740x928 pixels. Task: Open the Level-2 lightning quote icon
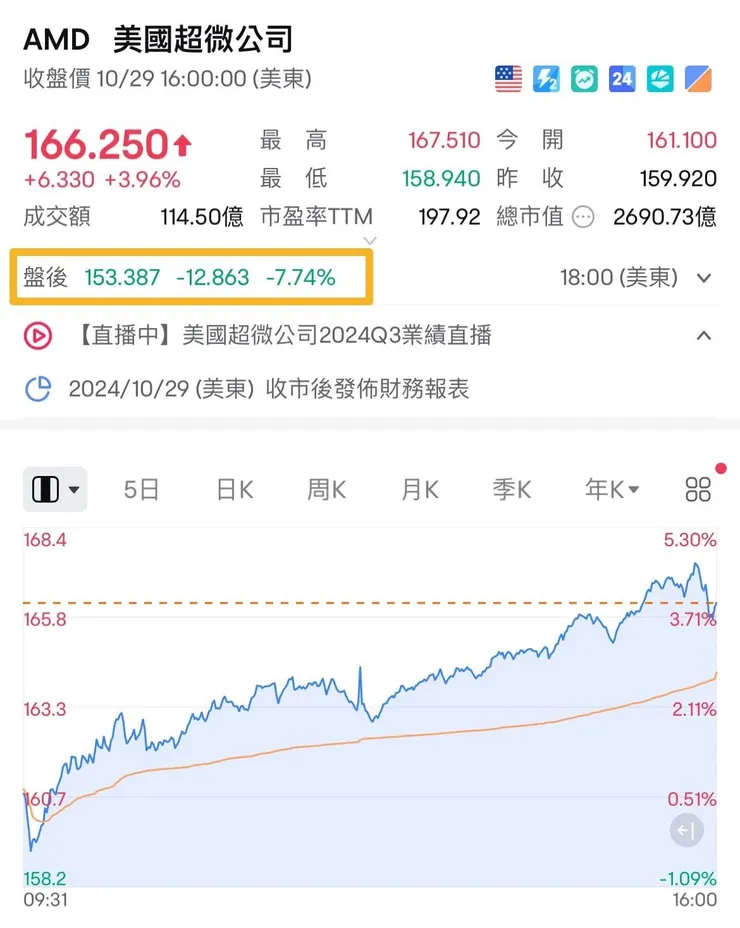(x=547, y=77)
